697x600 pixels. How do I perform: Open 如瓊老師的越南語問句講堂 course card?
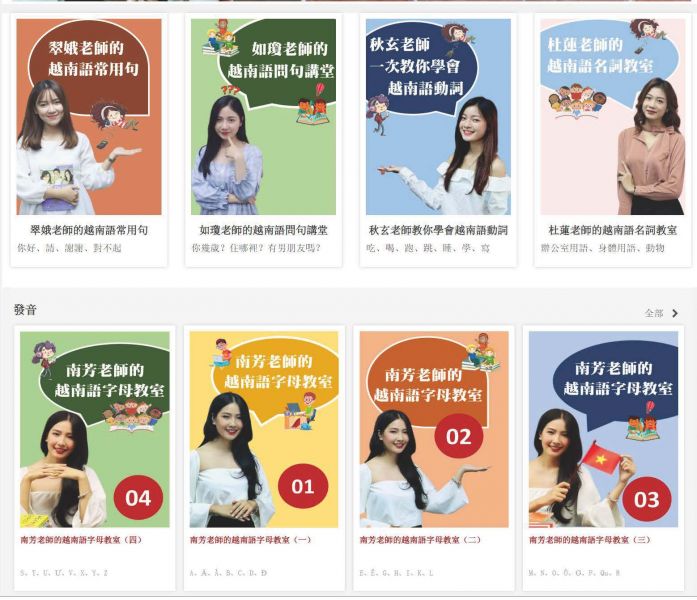coord(263,120)
